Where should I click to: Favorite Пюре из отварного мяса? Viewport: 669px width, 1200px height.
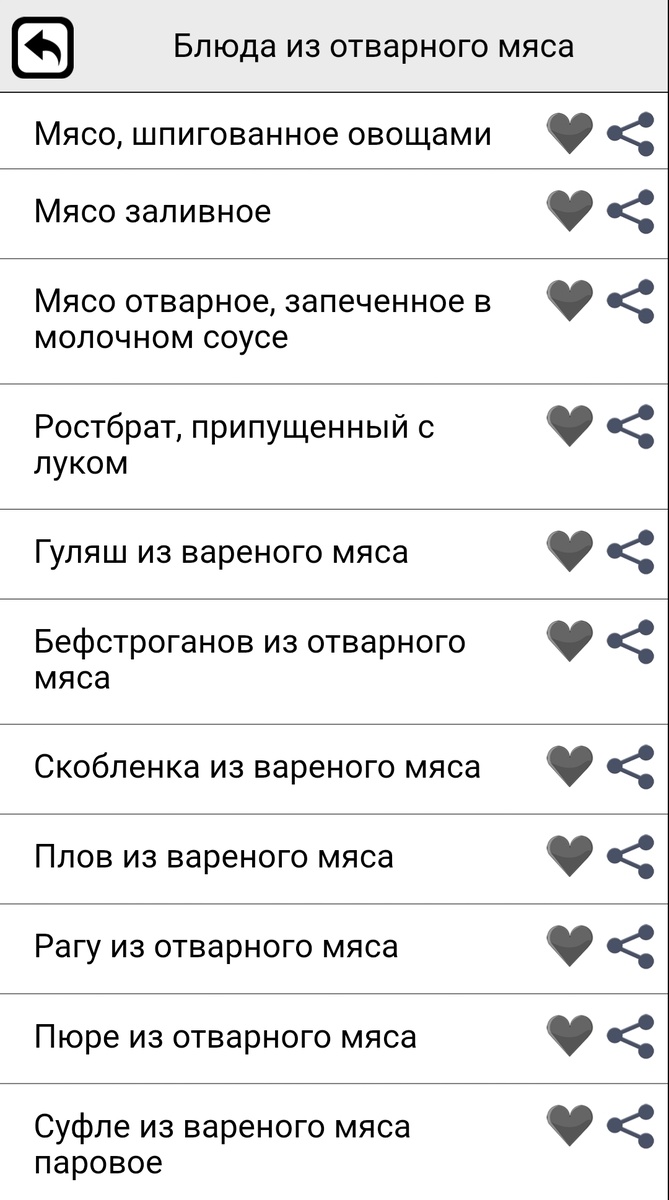click(x=570, y=1036)
